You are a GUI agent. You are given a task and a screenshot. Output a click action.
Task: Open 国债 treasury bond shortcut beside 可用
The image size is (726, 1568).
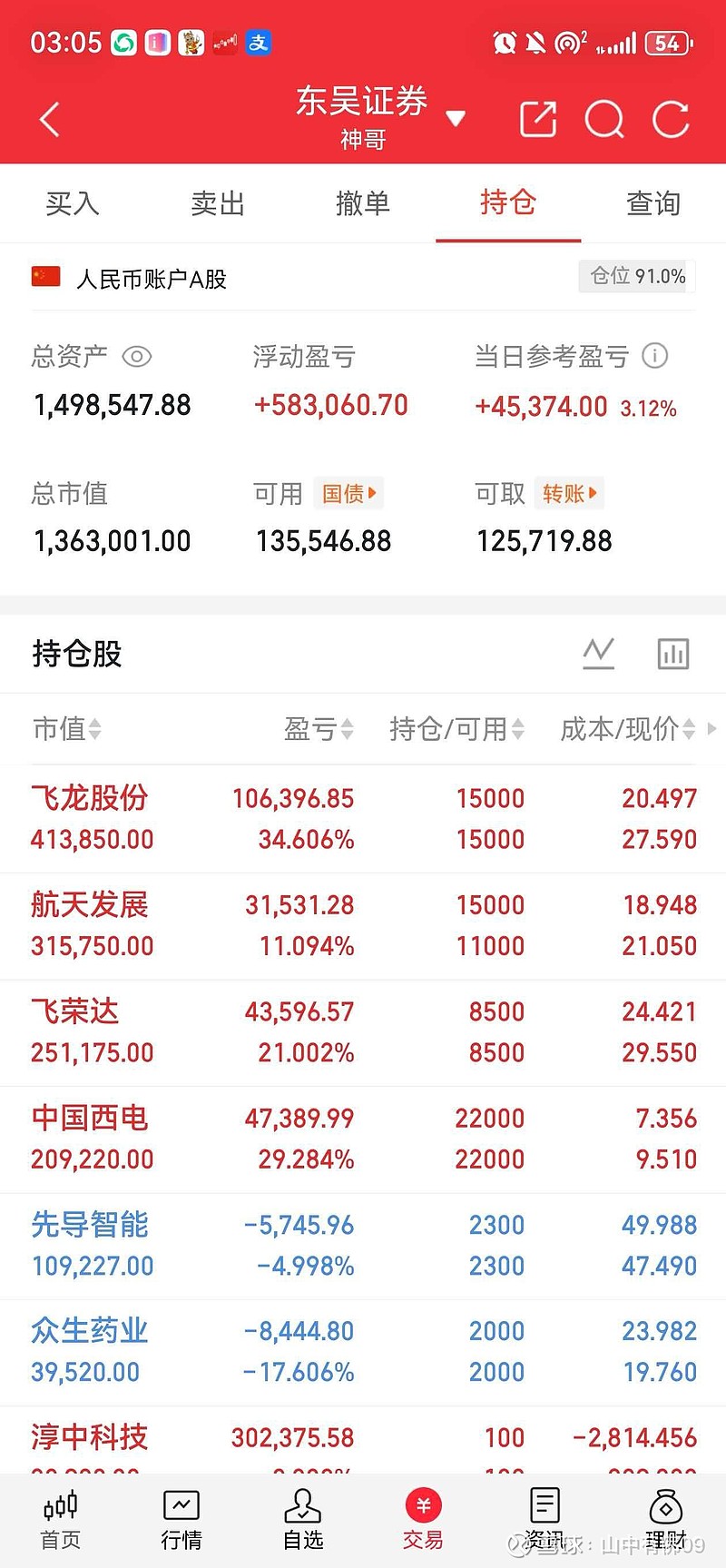tap(348, 493)
